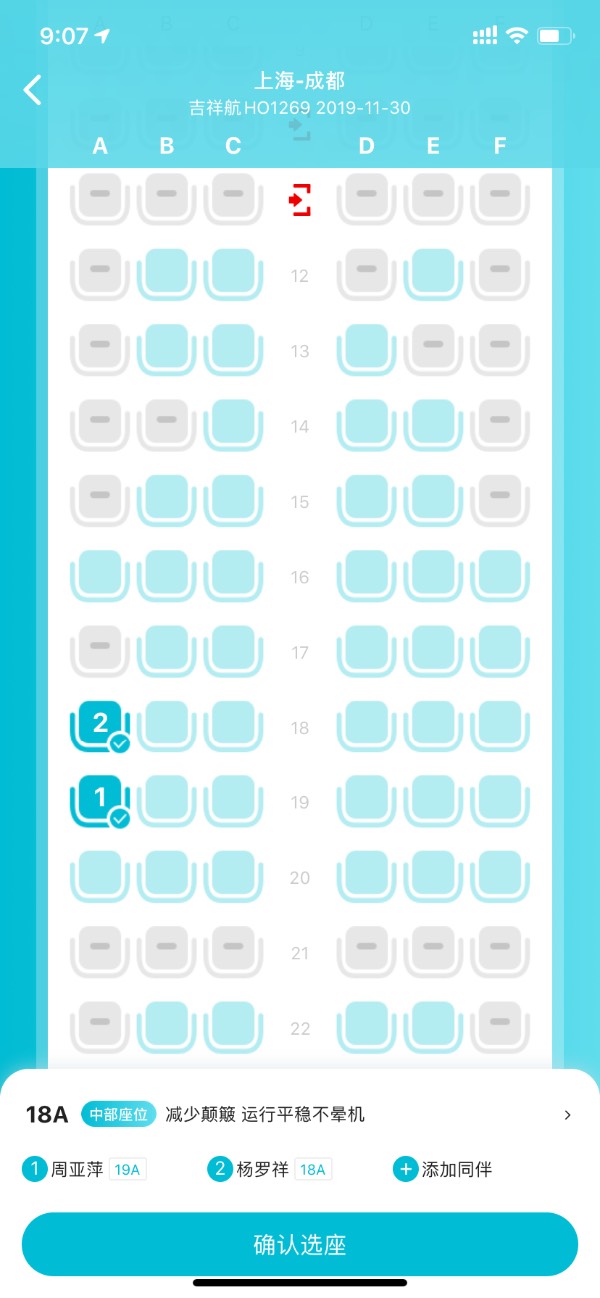Pick seat 22B in row 22
The height and width of the screenshot is (1298, 600).
166,1027
